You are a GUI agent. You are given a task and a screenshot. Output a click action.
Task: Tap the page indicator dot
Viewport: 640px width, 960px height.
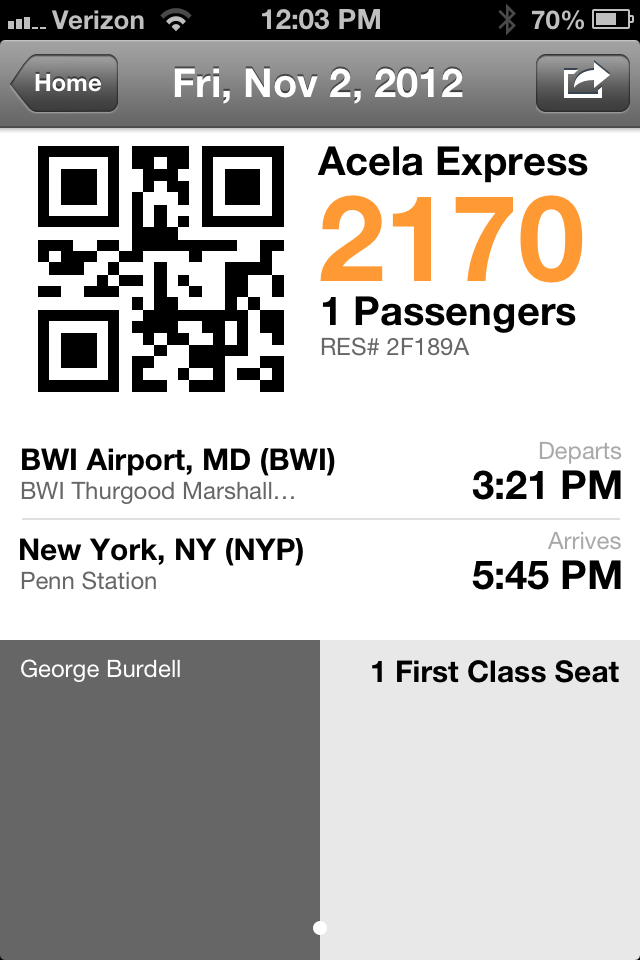point(320,928)
